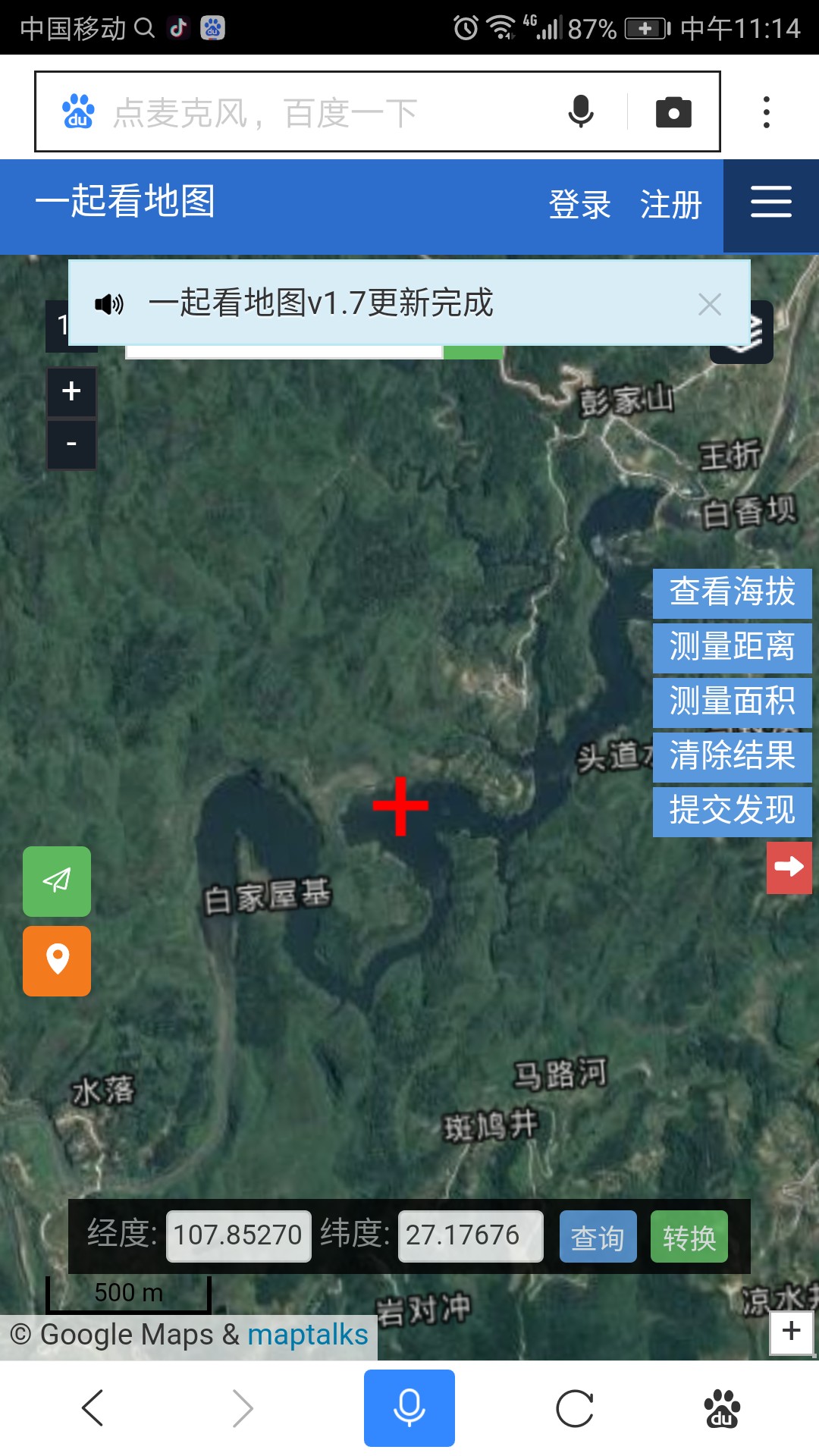Dismiss the v1.7 update notice
819x1456 pixels.
pos(710,304)
